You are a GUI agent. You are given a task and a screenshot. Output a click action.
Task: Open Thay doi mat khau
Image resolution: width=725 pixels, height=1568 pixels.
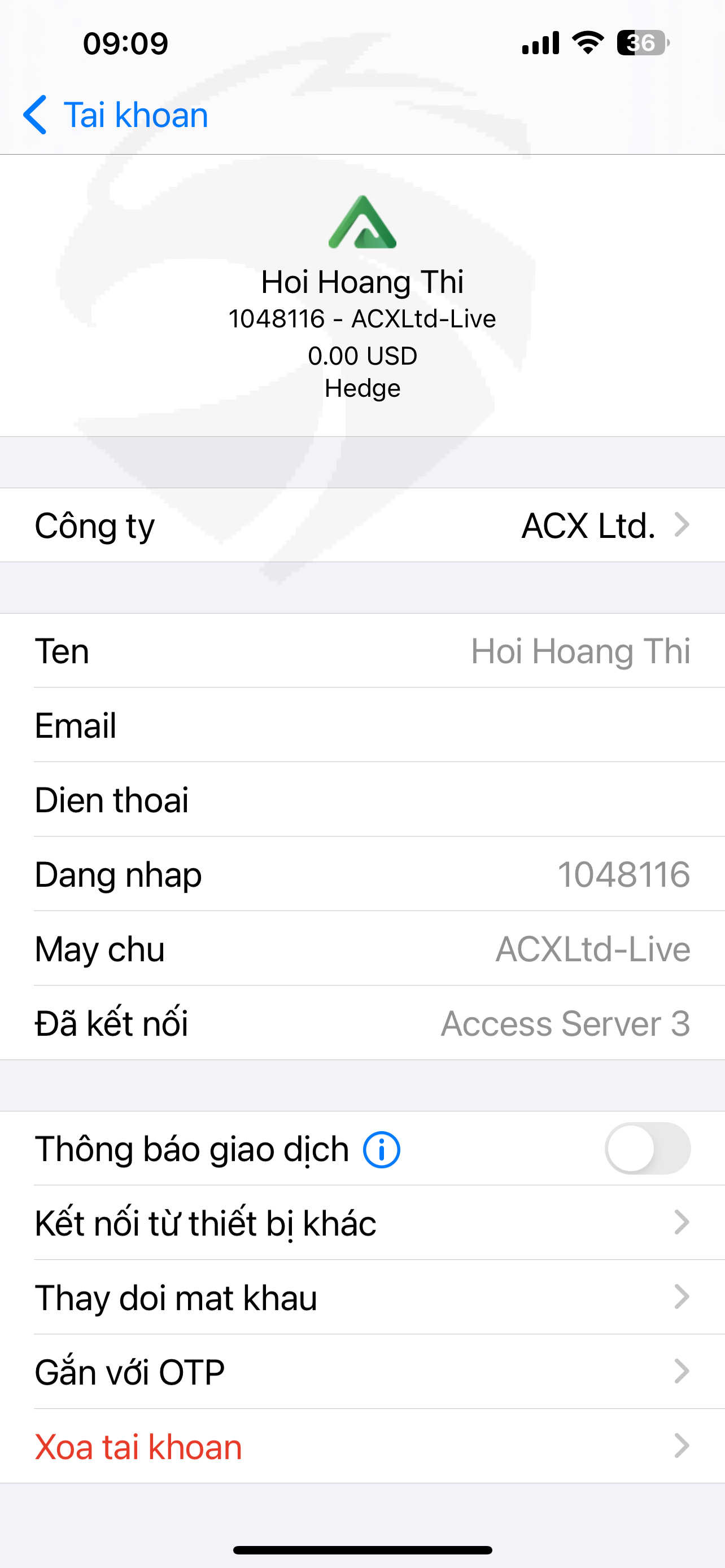coord(362,1297)
